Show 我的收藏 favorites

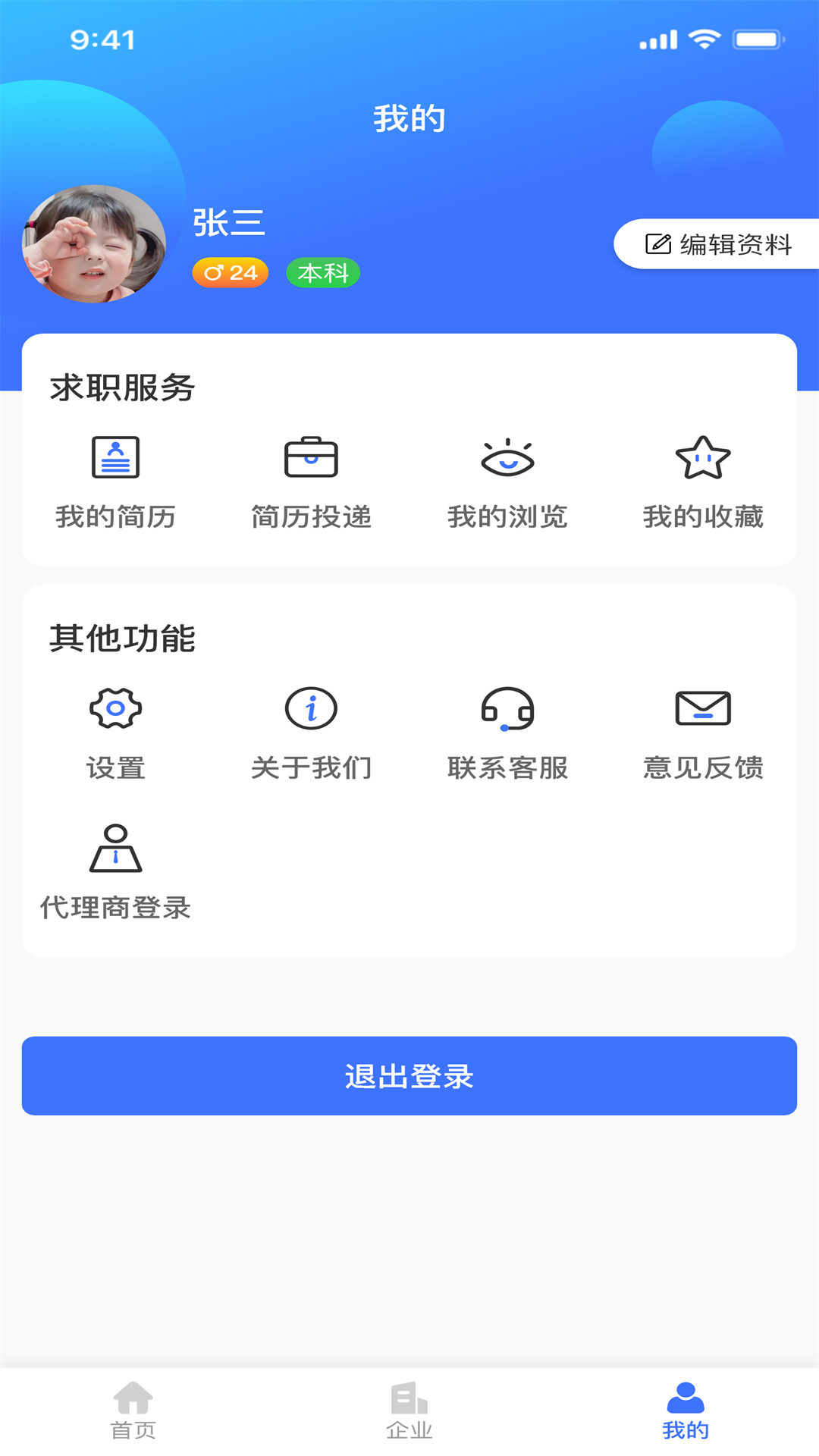tap(703, 481)
